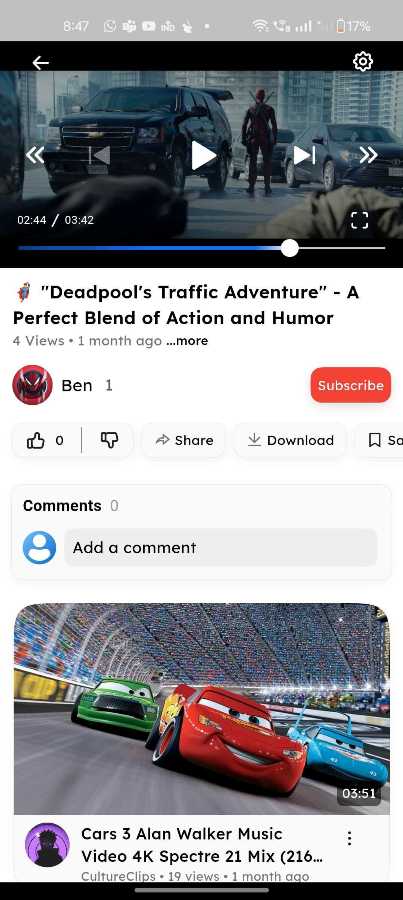Viewport: 403px width, 900px height.
Task: Share this video
Action: 184,440
